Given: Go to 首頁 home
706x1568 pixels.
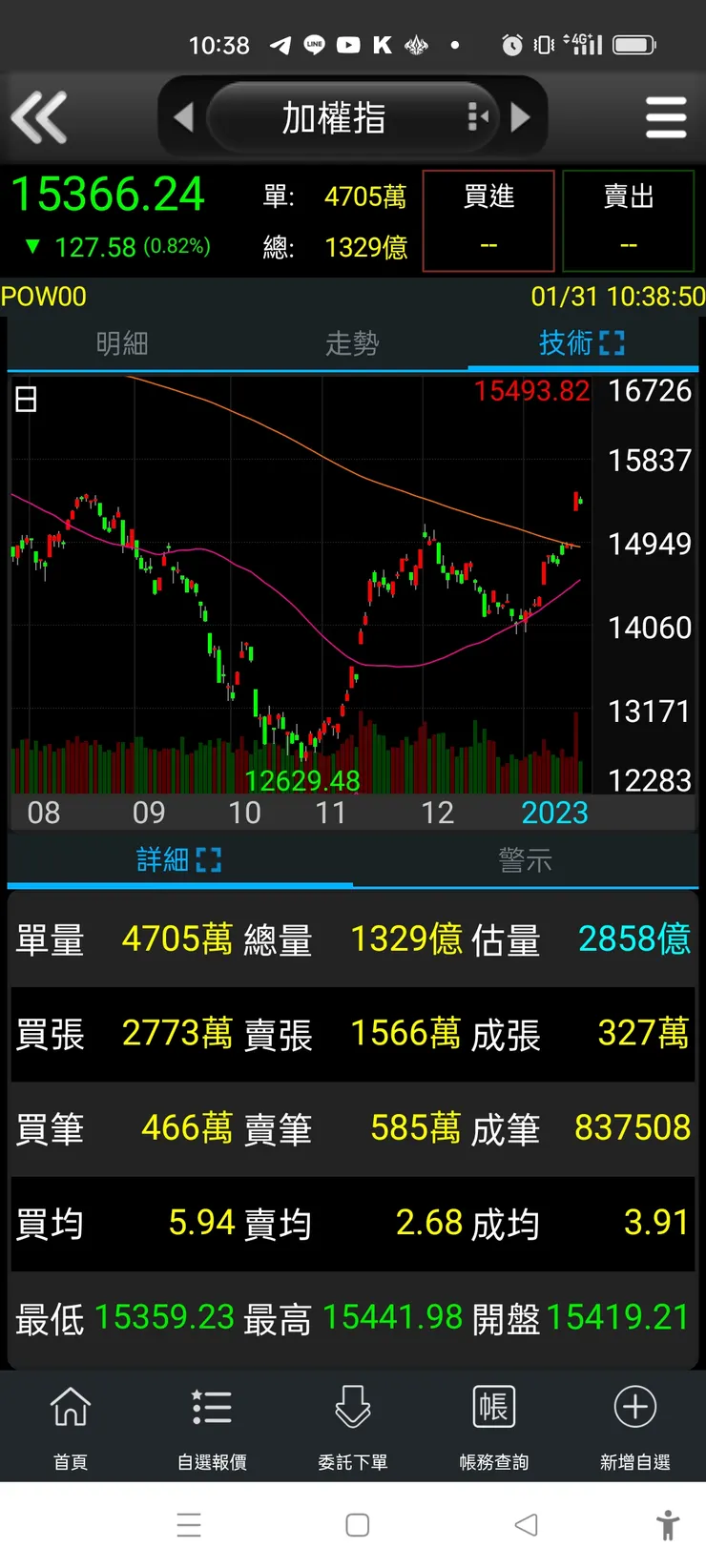Looking at the screenshot, I should click(71, 1426).
